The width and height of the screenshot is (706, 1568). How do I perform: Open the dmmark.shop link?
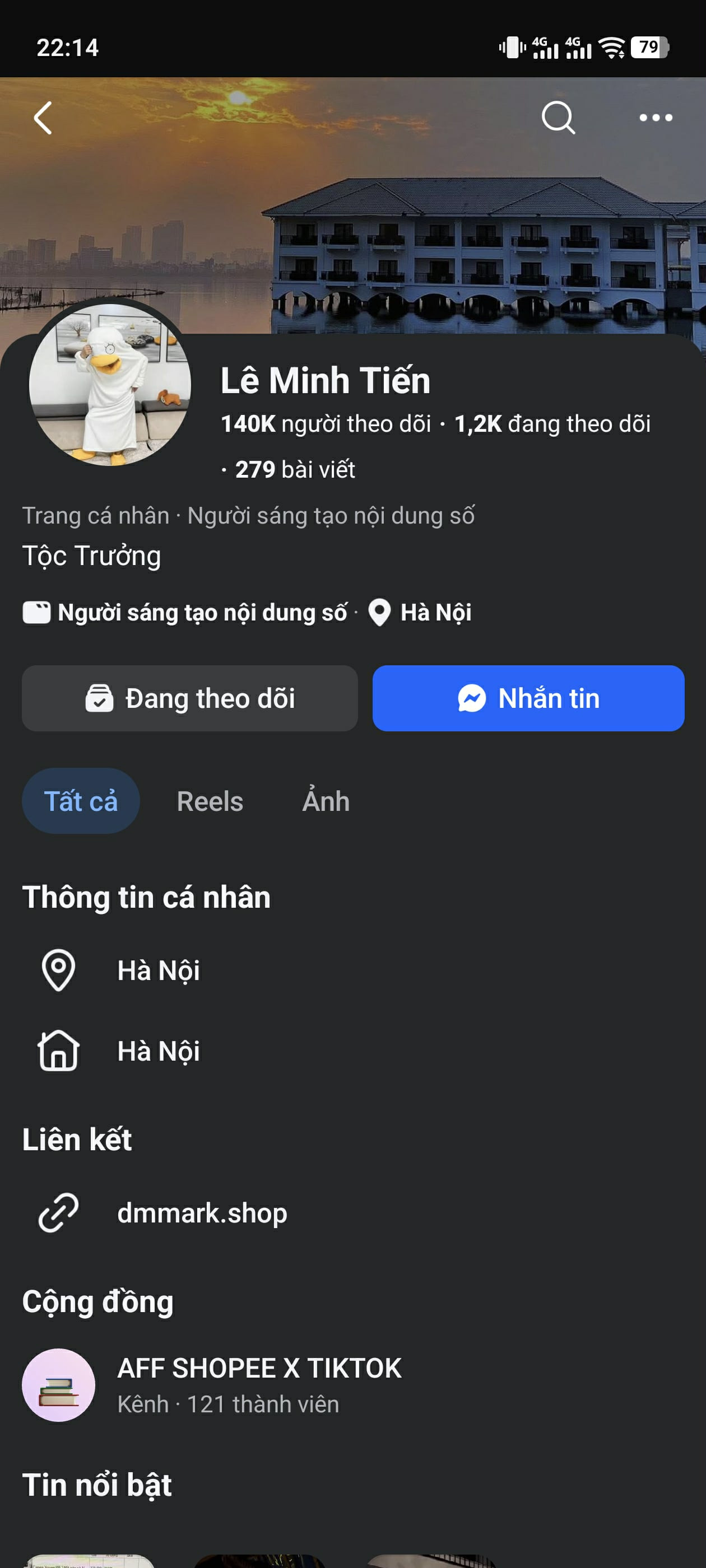(202, 1212)
